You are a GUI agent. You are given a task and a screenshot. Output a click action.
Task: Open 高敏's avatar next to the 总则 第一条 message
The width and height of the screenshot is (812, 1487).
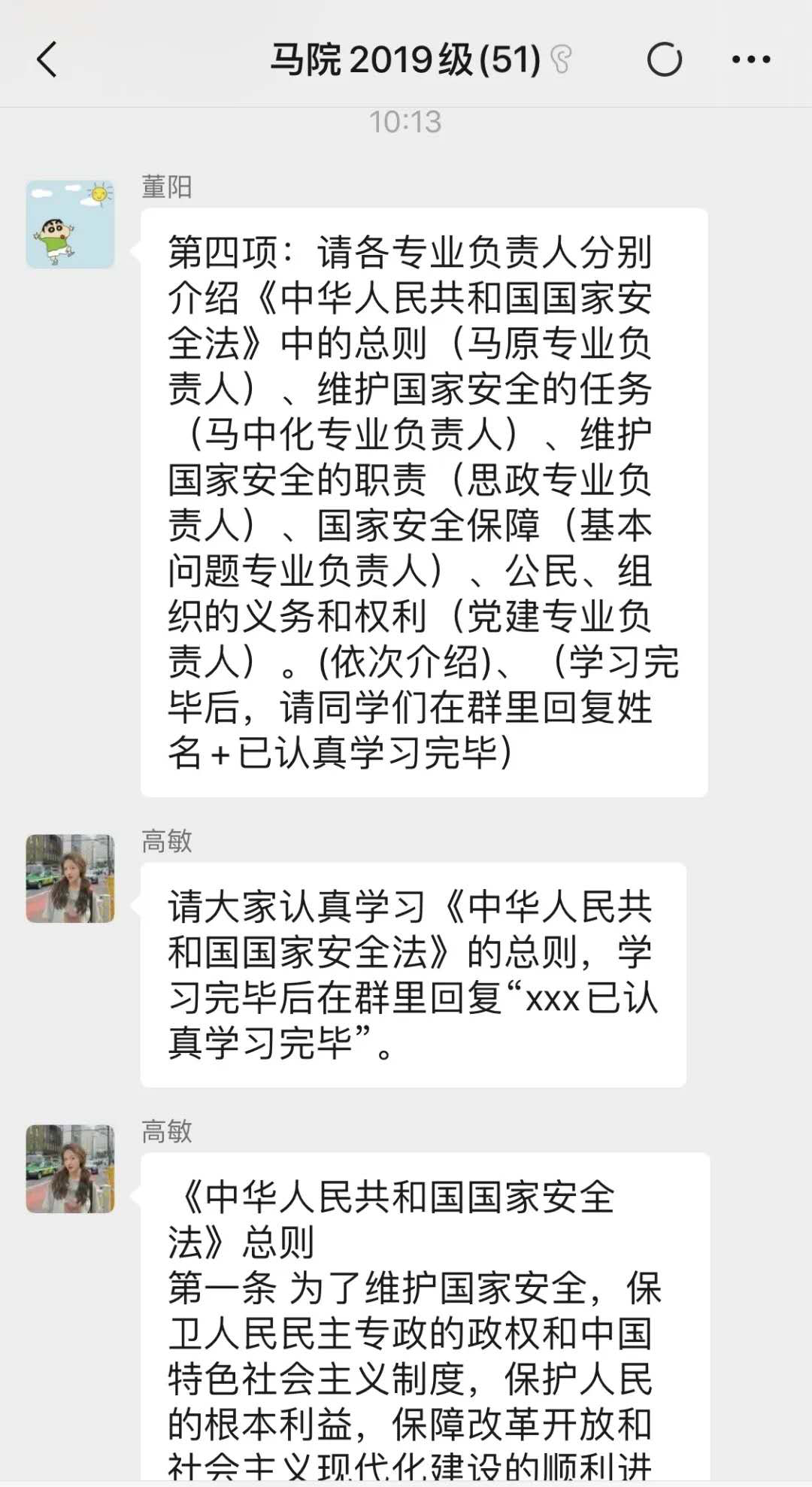pos(70,1169)
